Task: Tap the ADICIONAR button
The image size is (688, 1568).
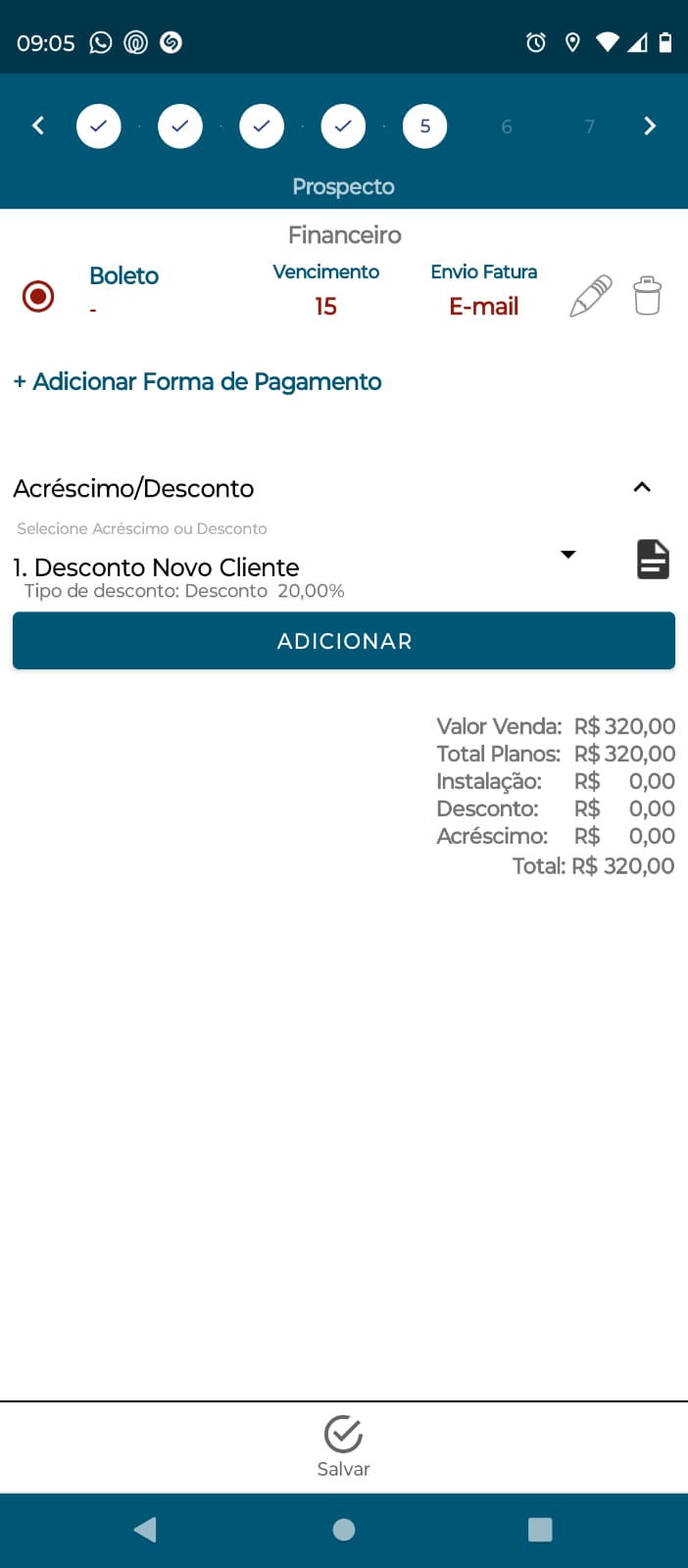Action: coord(344,641)
